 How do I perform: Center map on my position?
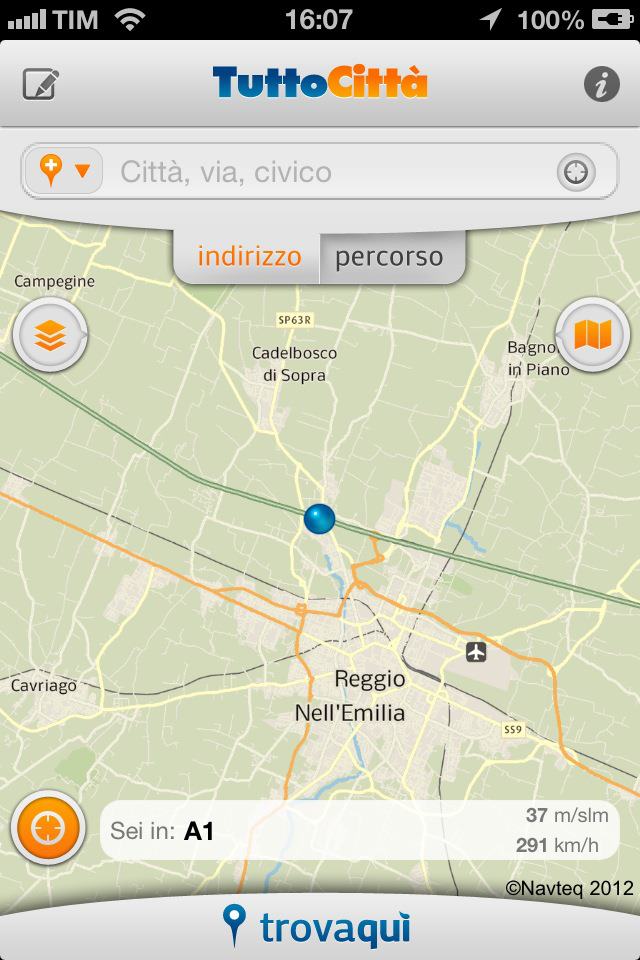click(x=47, y=828)
